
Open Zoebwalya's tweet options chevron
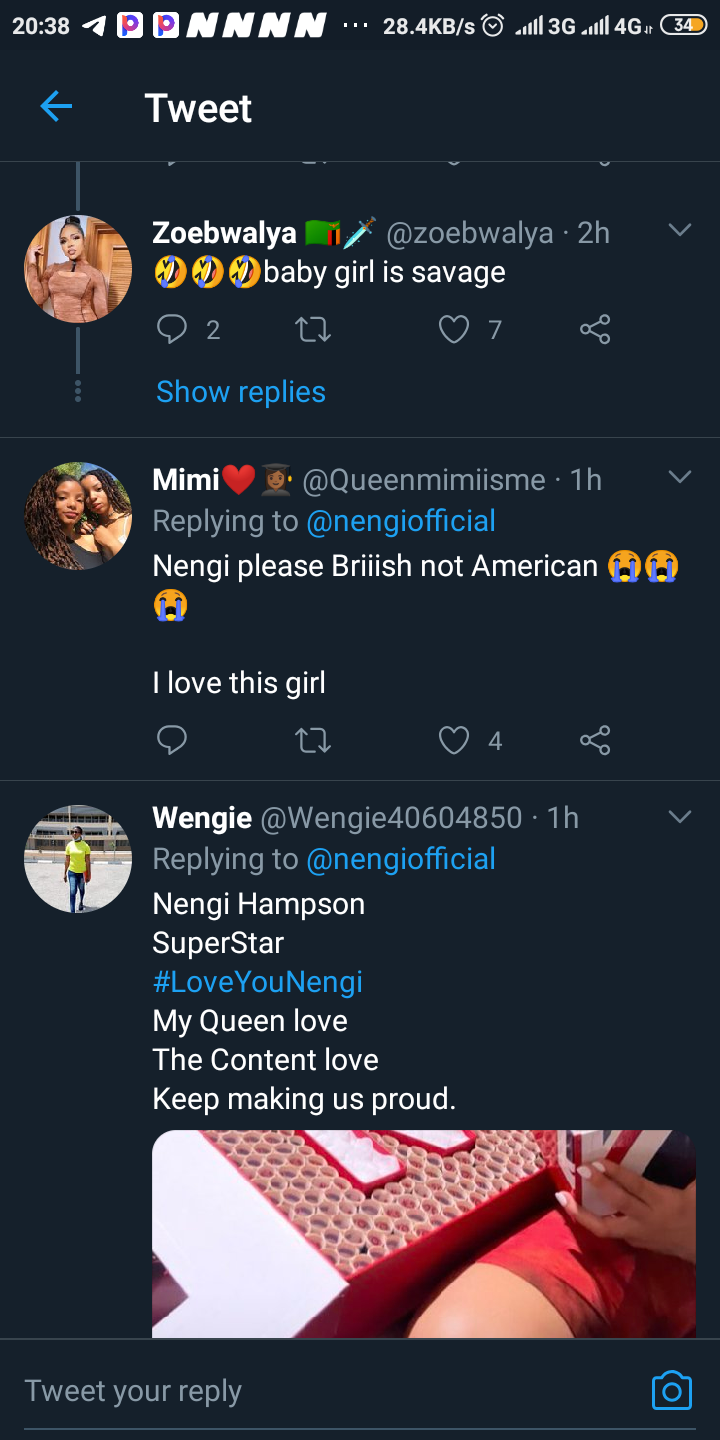(680, 231)
